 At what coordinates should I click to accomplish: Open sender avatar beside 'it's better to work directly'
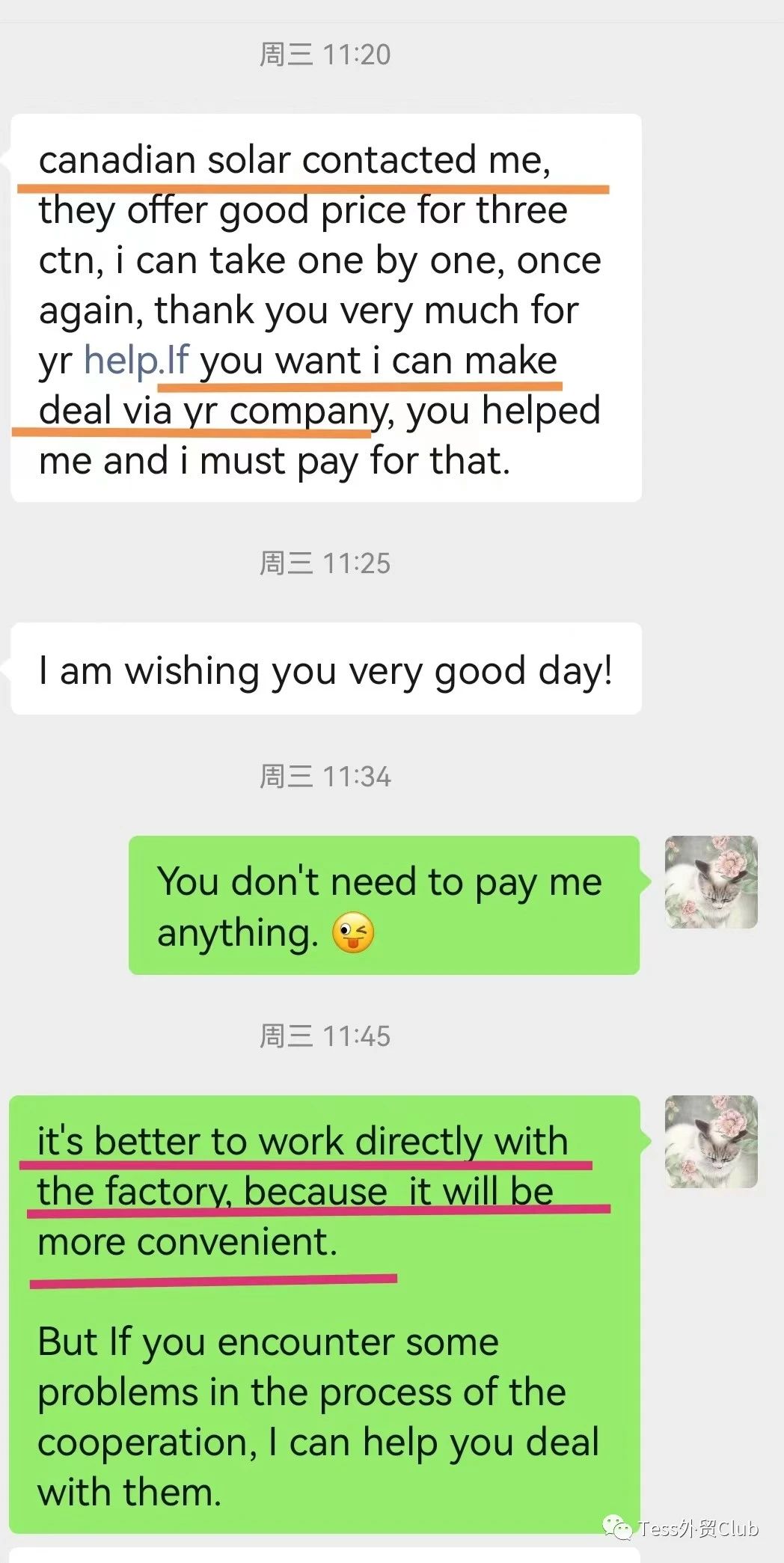pos(711,1142)
